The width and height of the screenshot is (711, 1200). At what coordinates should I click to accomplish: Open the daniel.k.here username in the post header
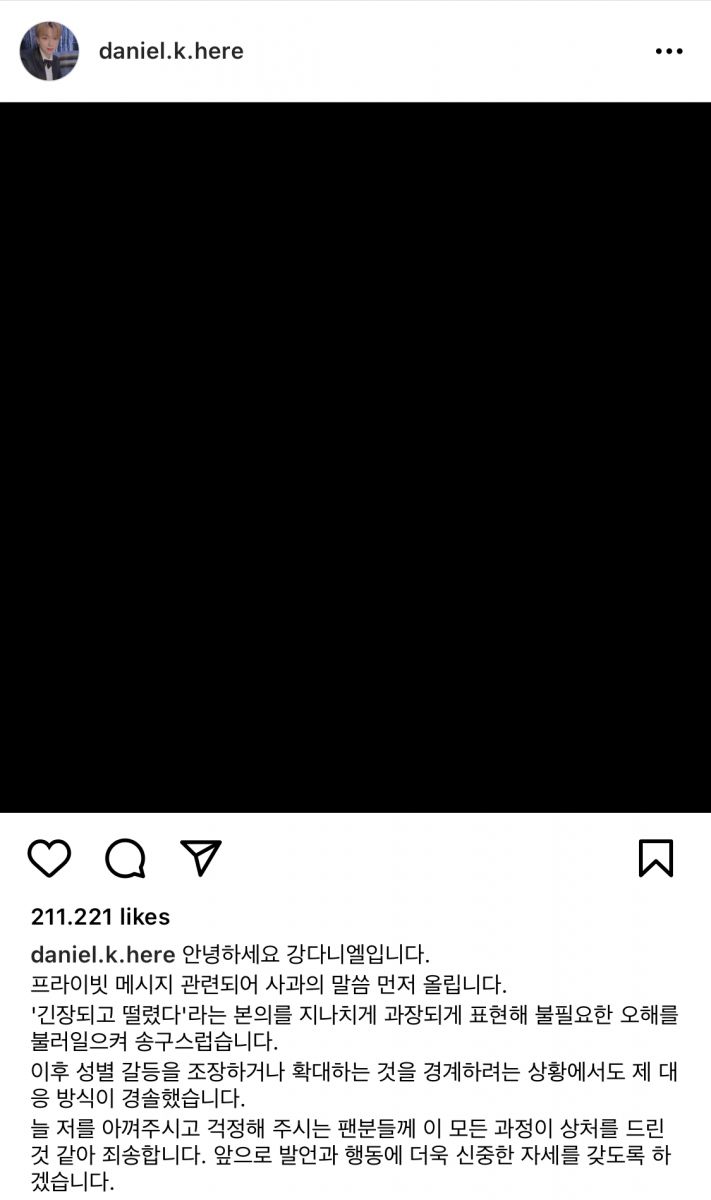[x=171, y=51]
